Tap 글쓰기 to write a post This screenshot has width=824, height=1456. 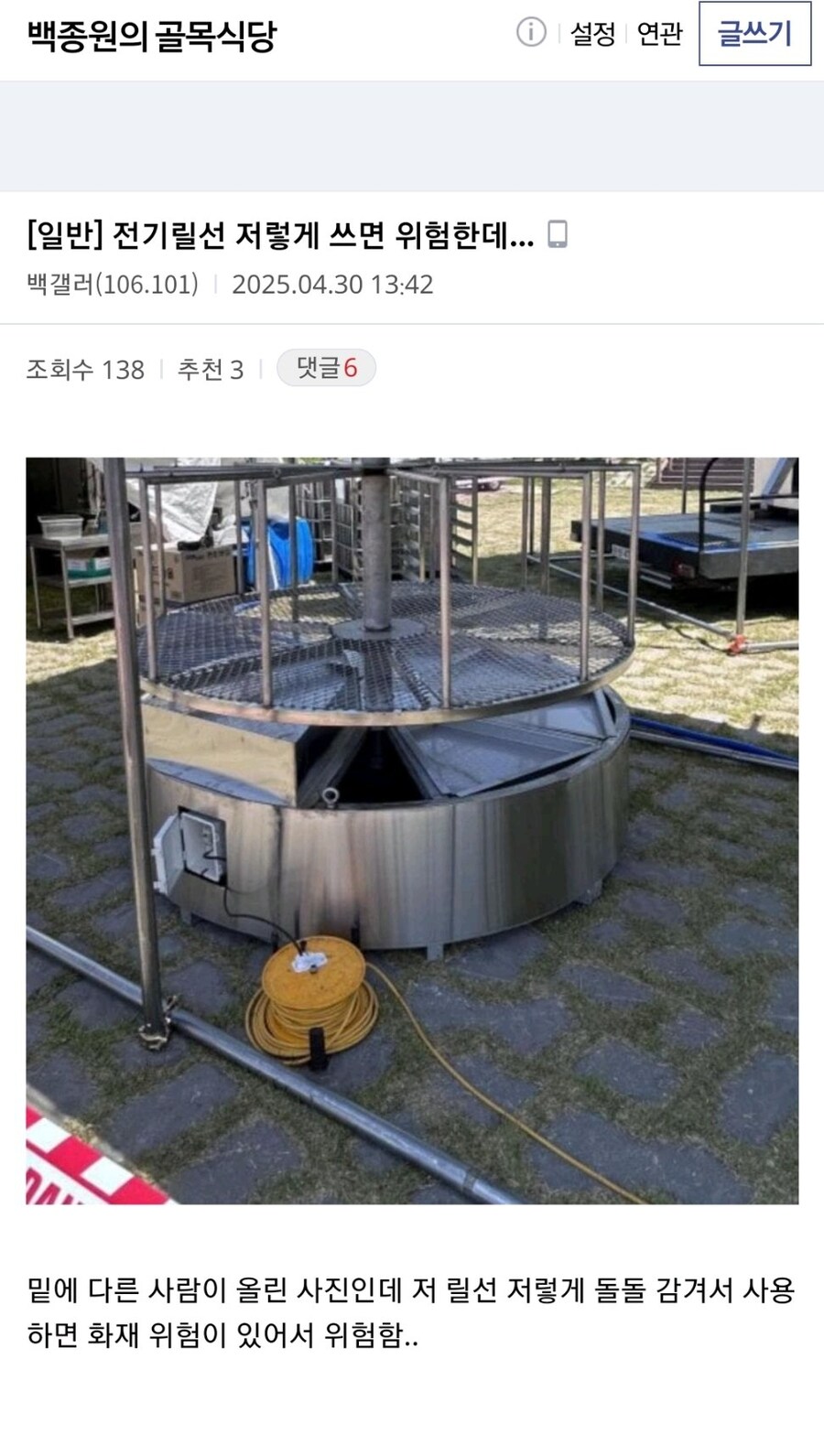(x=754, y=34)
